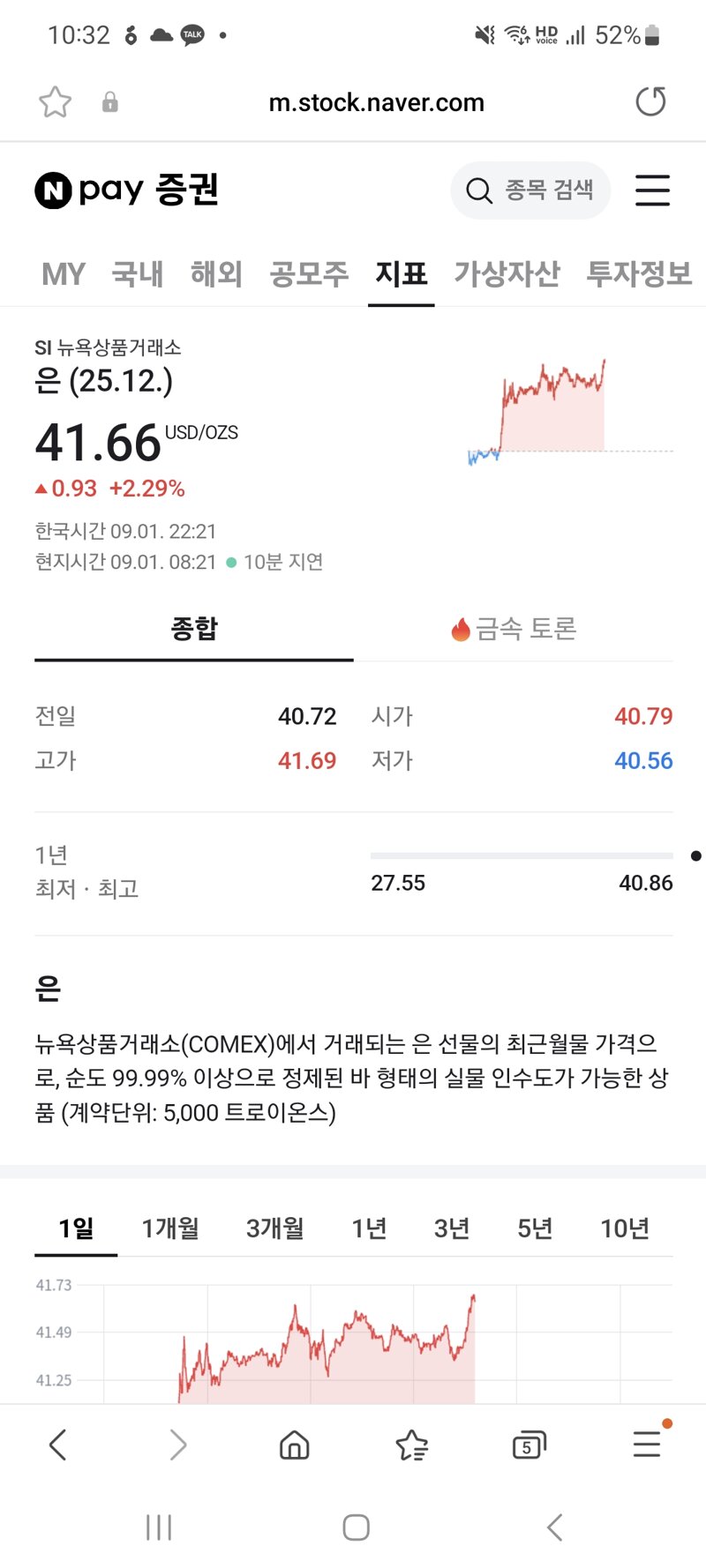Switch to the 해외 tab
This screenshot has height=1568, width=706.
216,273
